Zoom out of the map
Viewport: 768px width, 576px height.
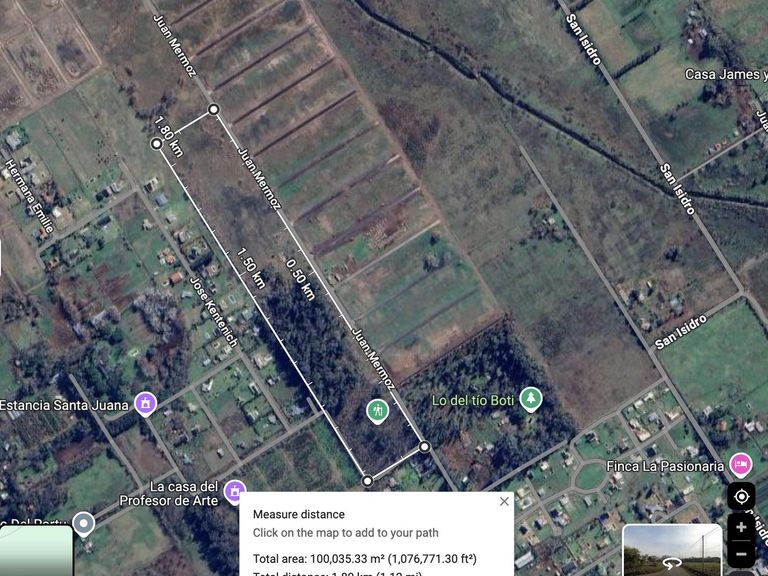point(741,553)
